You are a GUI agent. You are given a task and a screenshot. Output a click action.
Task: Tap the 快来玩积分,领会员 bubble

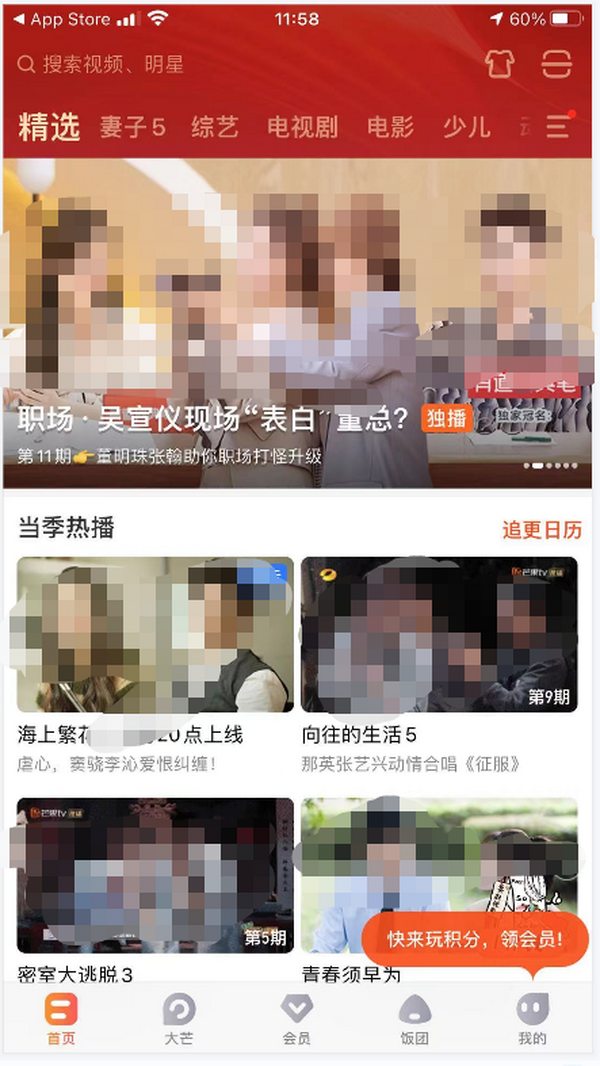(x=475, y=940)
